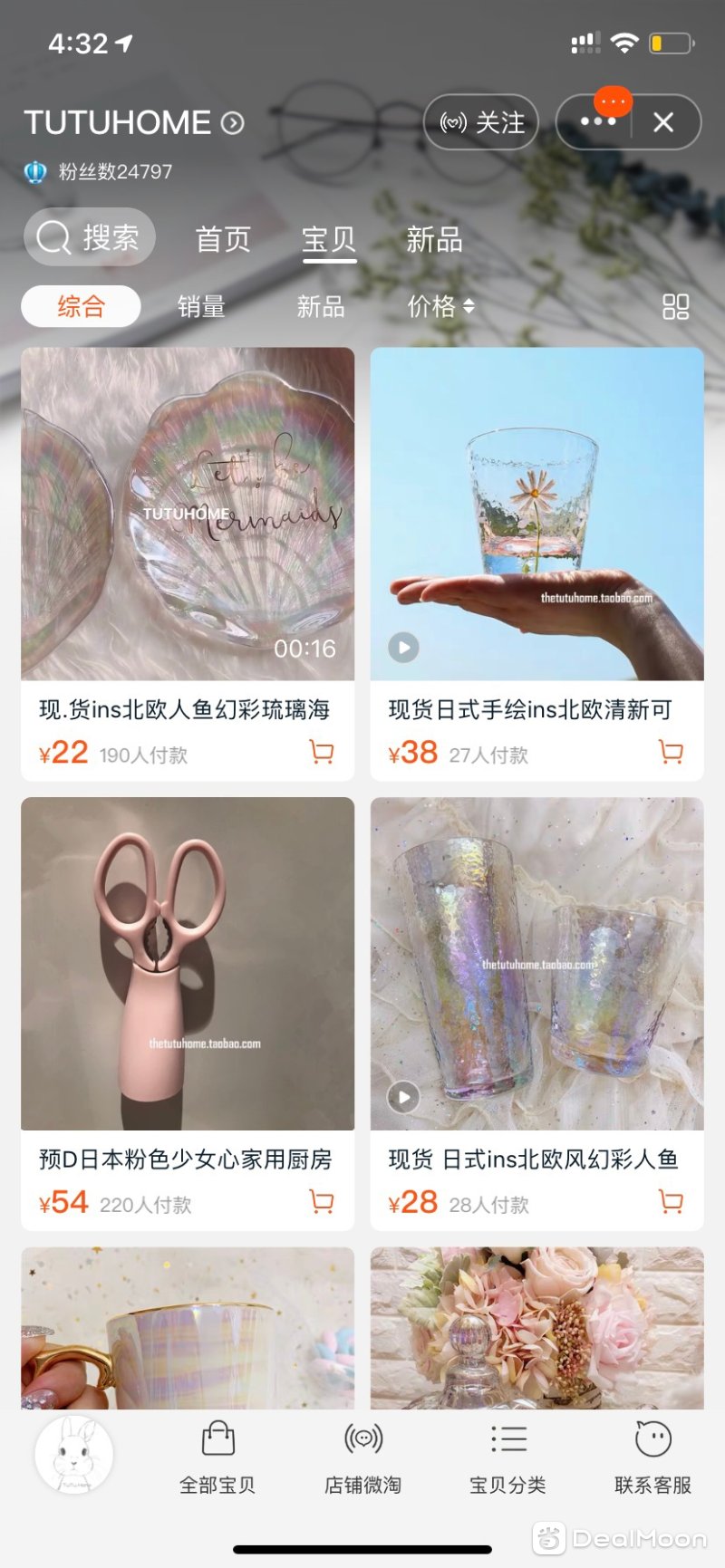Contact customer service via 联系客服
Screen dimensions: 725x1568
[652, 1459]
